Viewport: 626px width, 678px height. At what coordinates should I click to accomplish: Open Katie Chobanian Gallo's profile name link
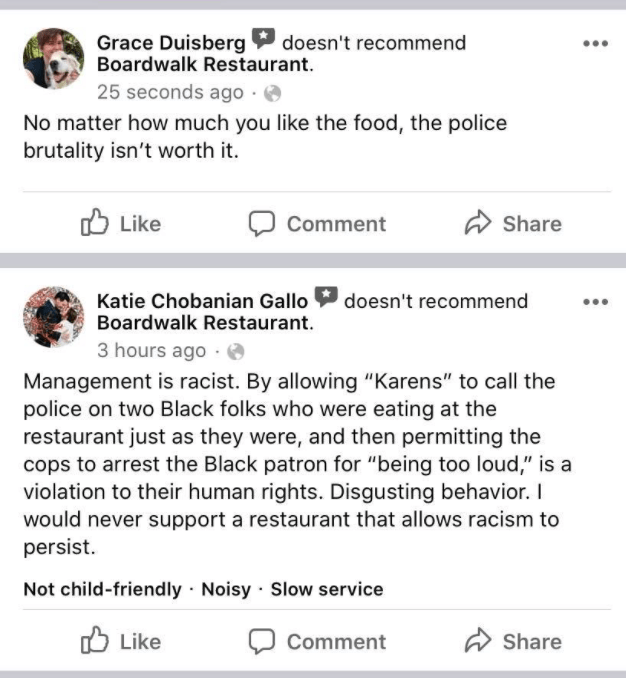click(x=202, y=301)
